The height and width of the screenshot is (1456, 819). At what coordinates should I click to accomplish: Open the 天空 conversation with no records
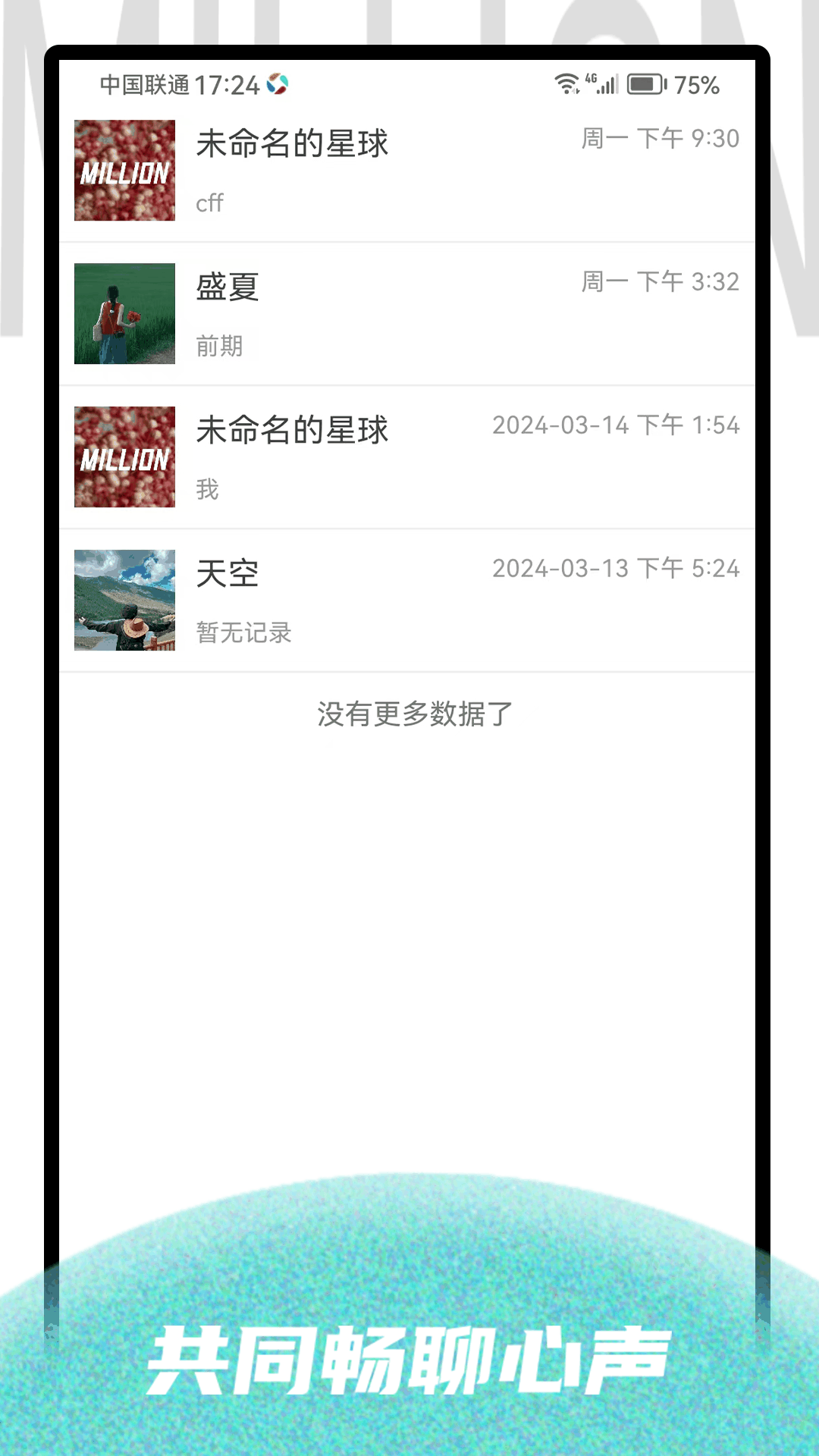[x=409, y=600]
